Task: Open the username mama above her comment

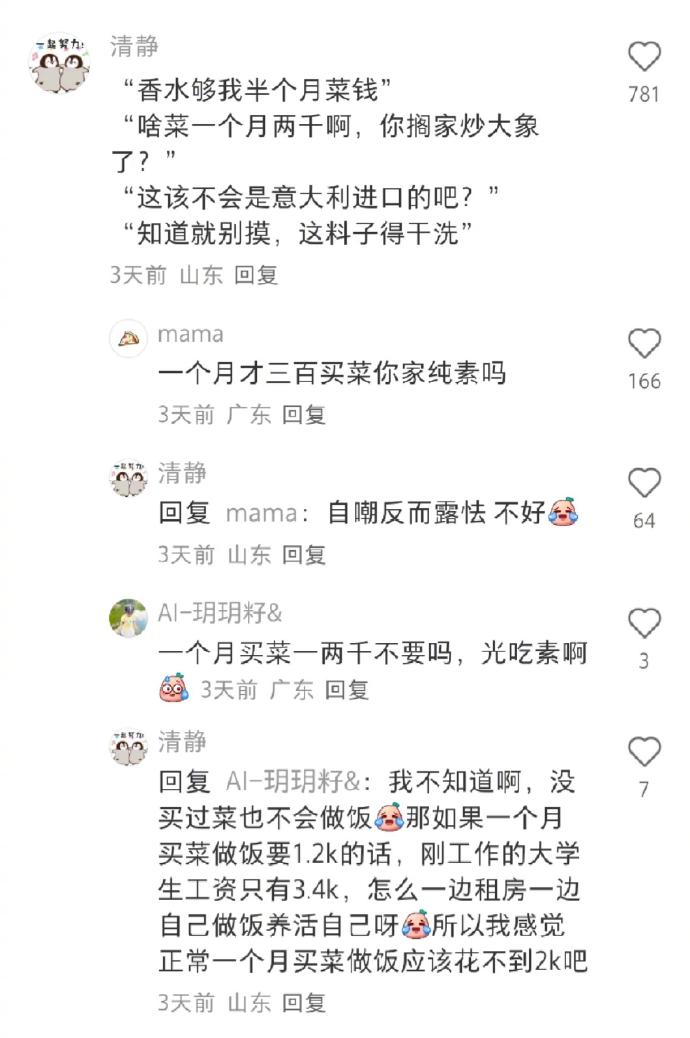Action: (x=191, y=334)
